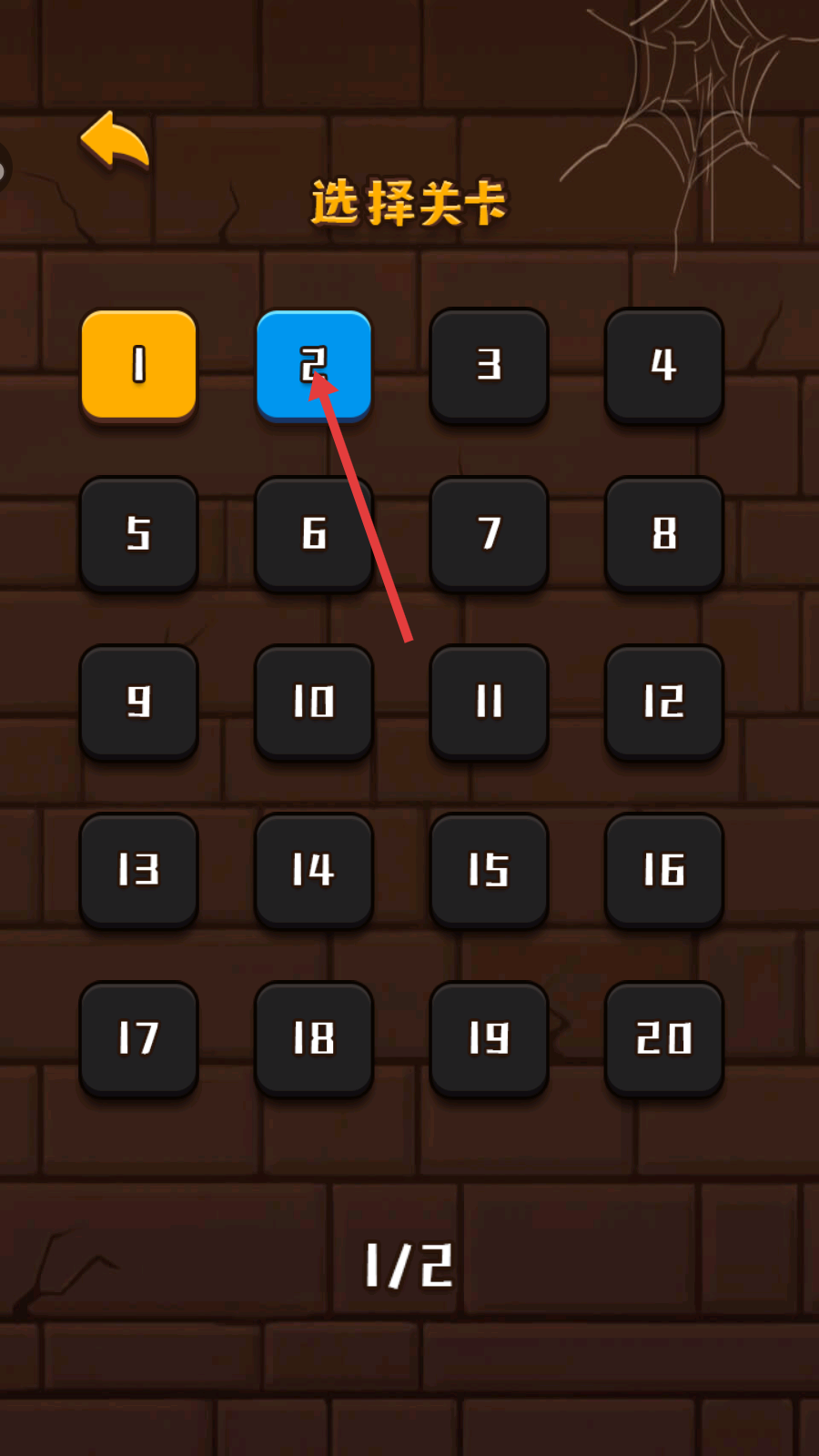Screen dimensions: 819x1456
Task: Start level 5
Action: [x=138, y=533]
